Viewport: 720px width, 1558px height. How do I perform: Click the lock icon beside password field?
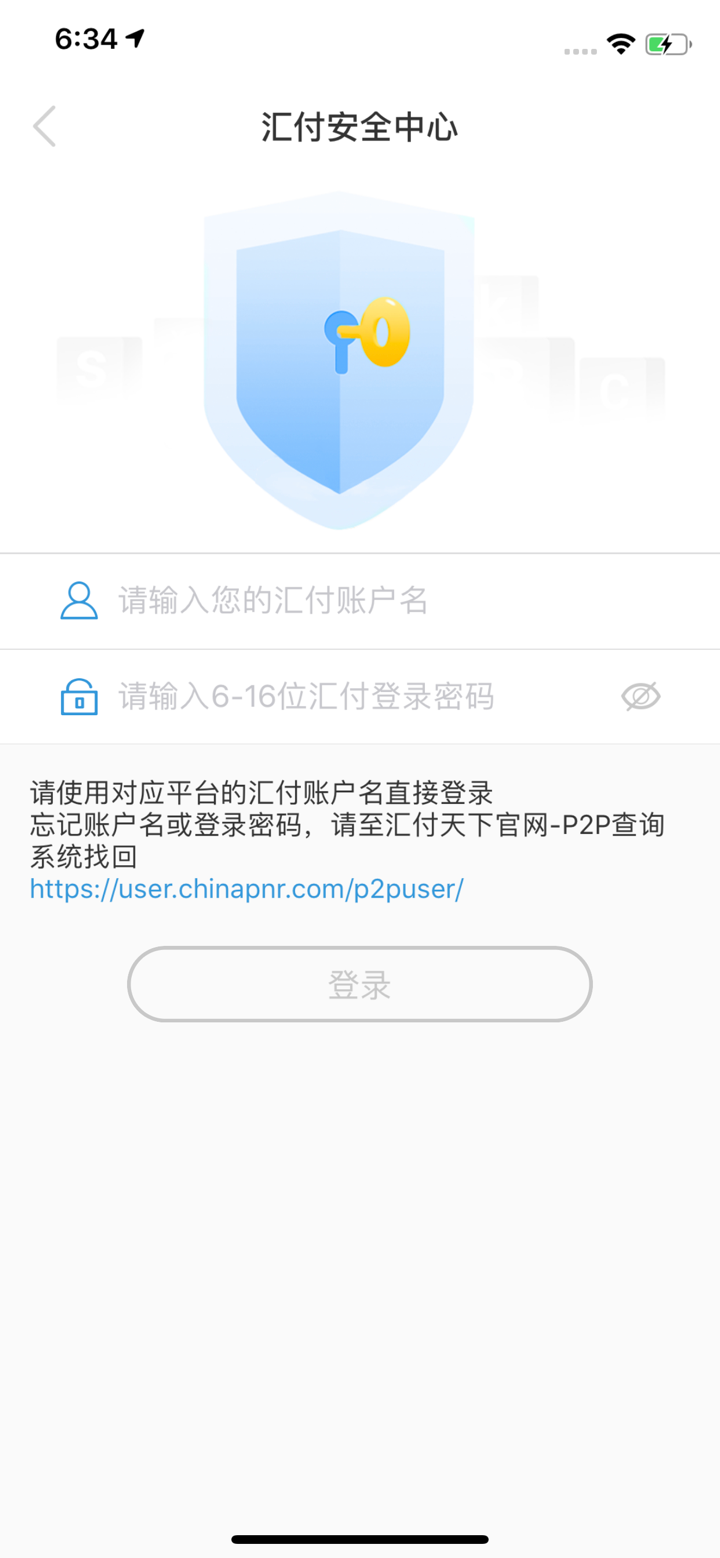coord(78,696)
